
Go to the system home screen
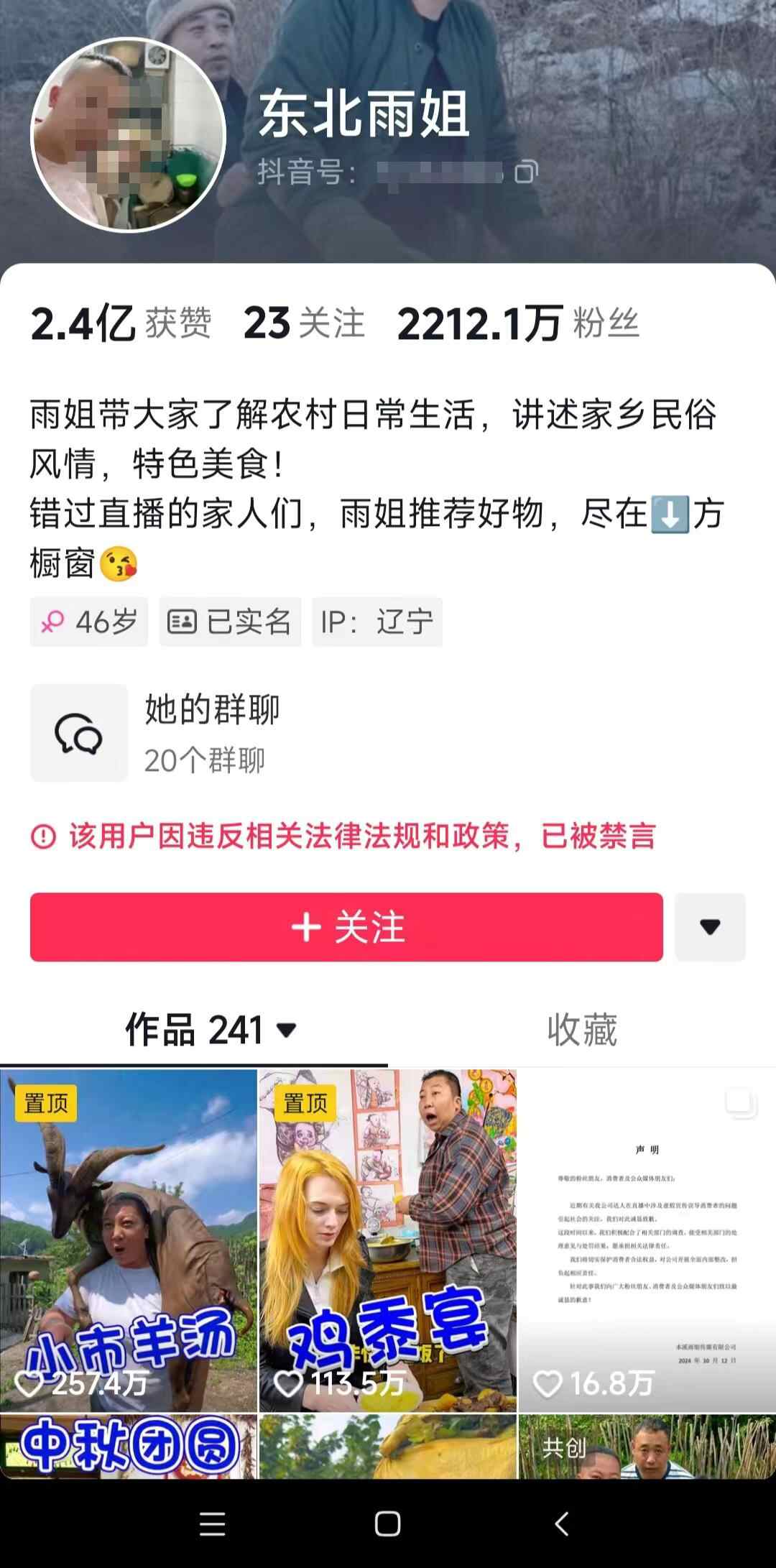pyautogui.click(x=387, y=1523)
